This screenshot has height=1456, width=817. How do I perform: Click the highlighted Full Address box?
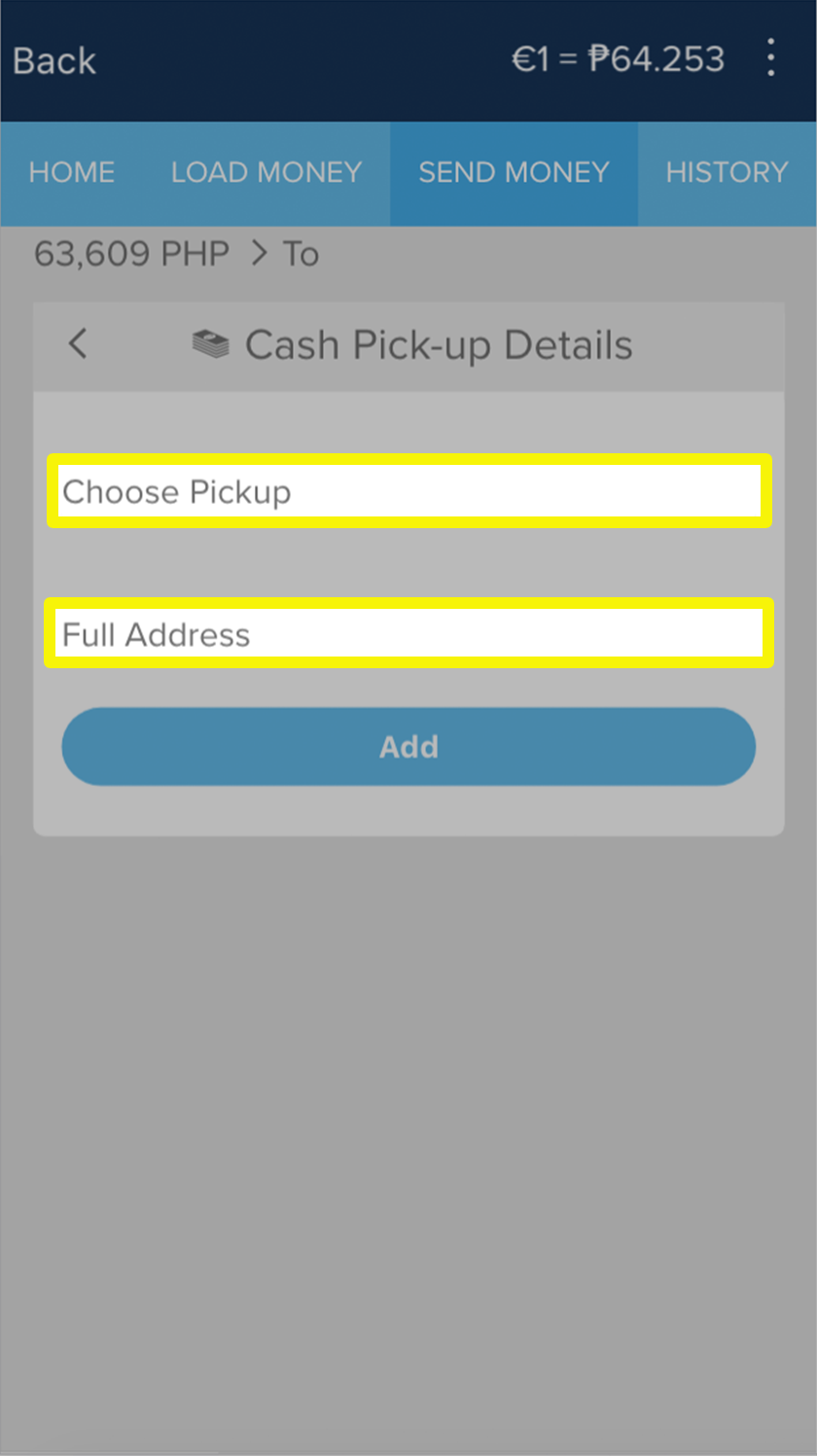pyautogui.click(x=408, y=634)
